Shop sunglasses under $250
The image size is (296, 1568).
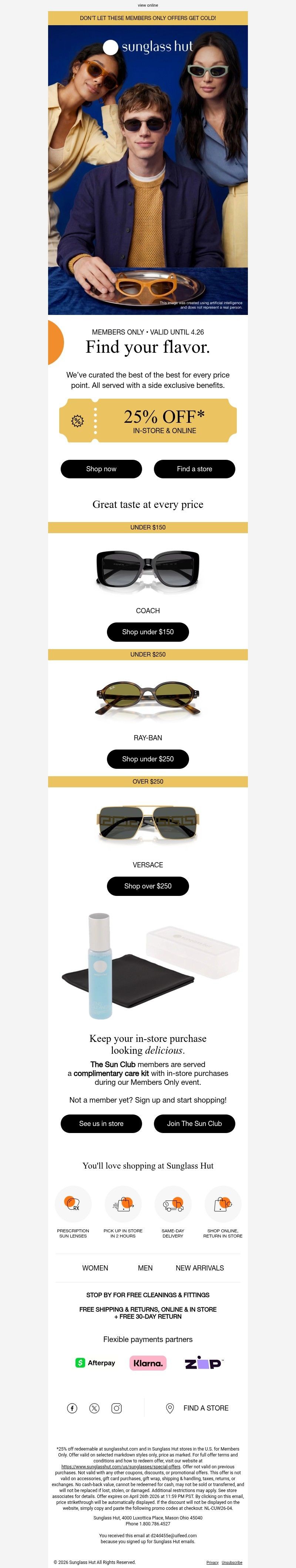tap(148, 759)
